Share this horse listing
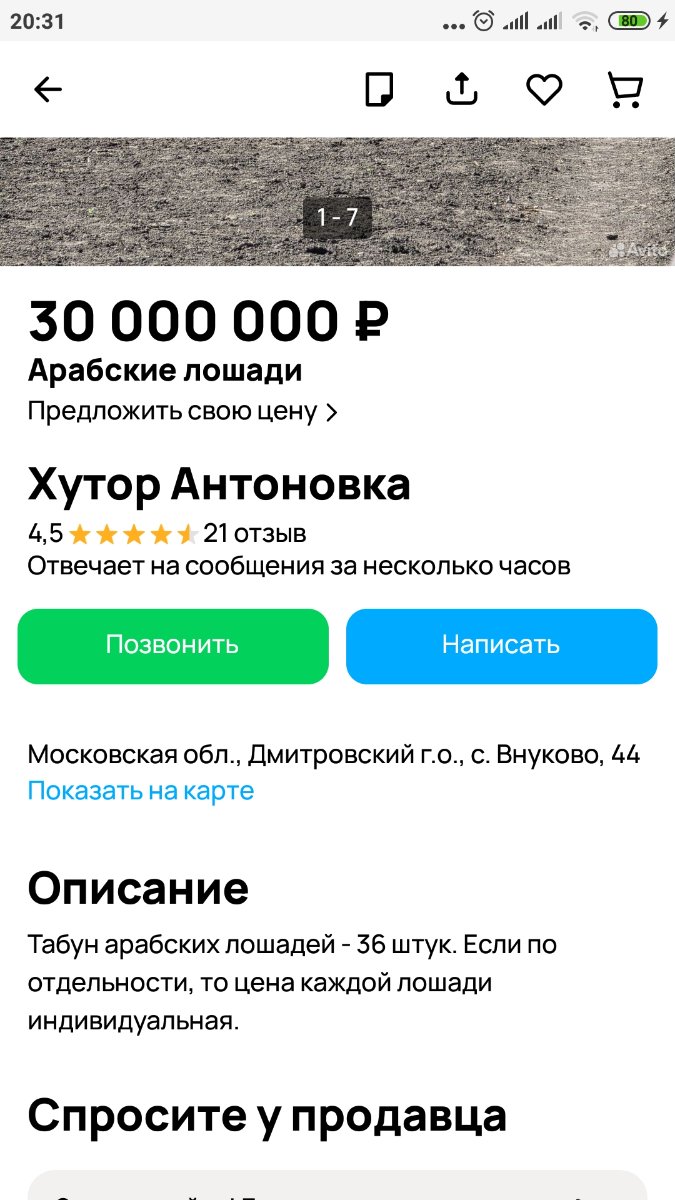This screenshot has width=675, height=1200. point(461,90)
